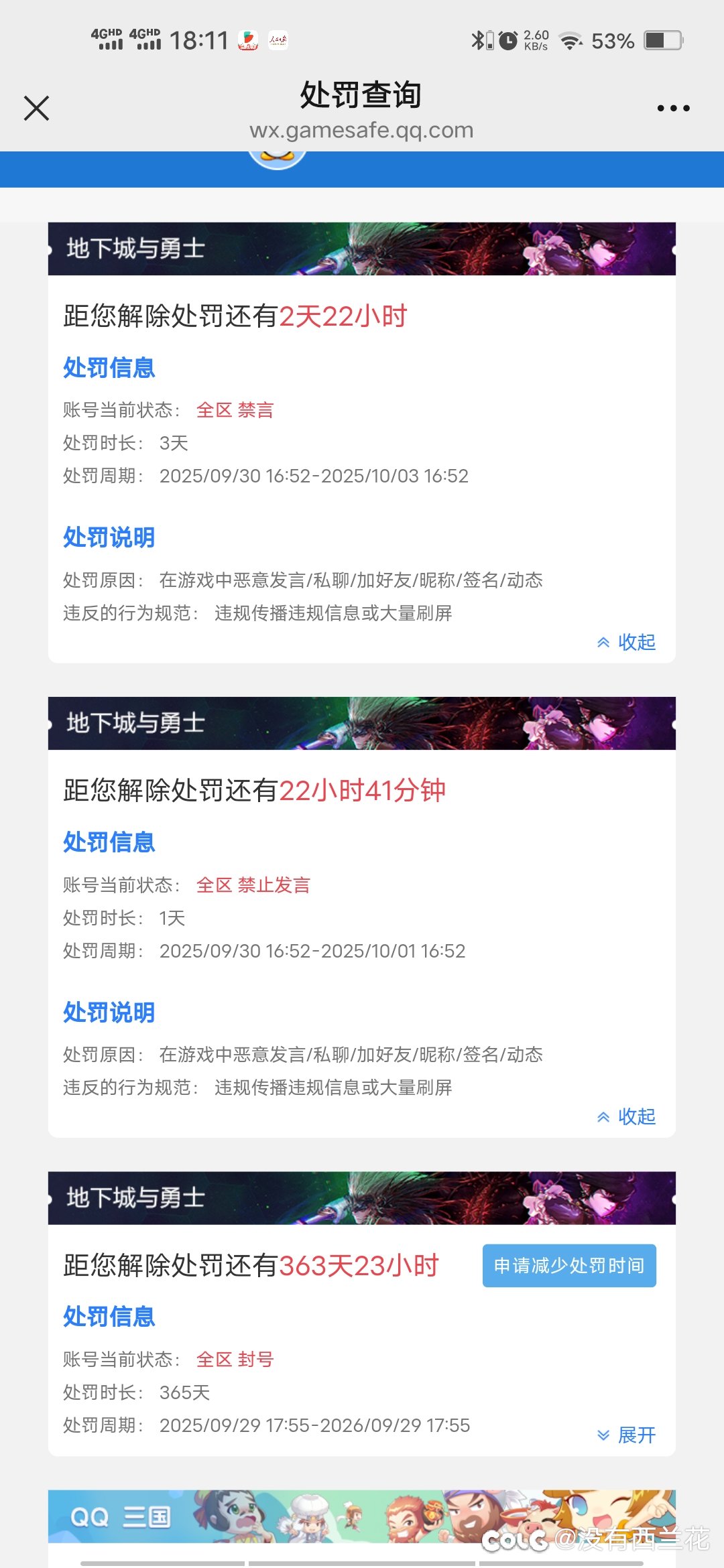This screenshot has height=1568, width=724.
Task: Expand the 365天 封号 penalty details
Action: pos(627,1435)
